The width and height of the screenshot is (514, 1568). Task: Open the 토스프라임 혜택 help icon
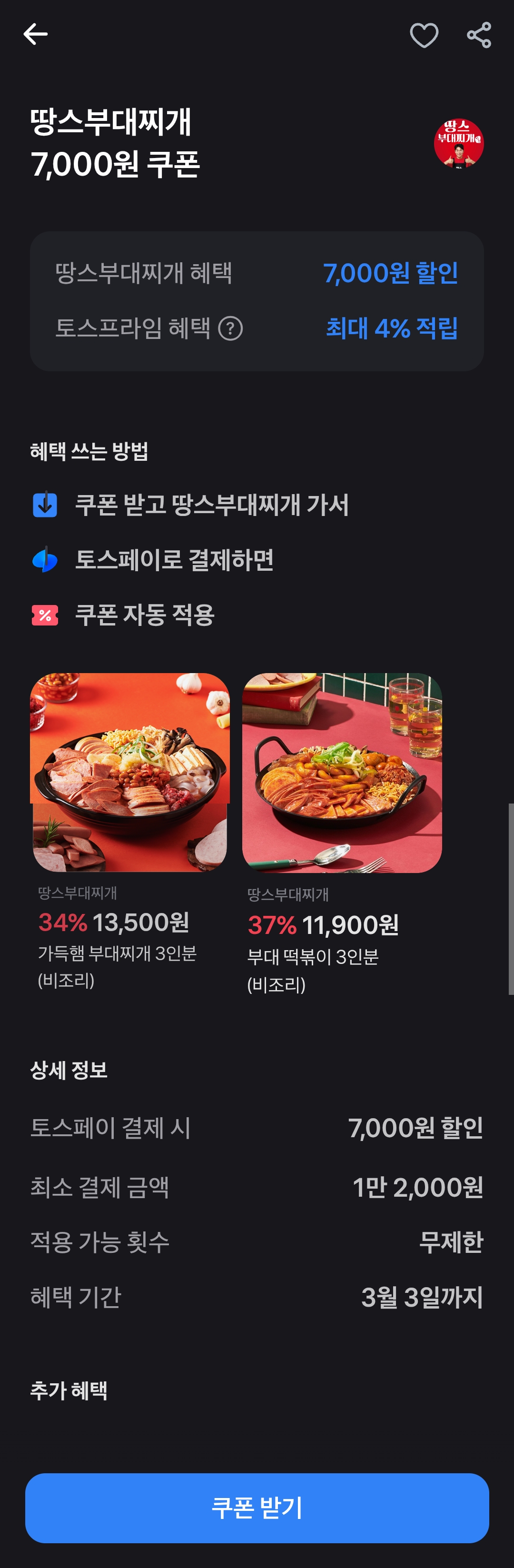pyautogui.click(x=230, y=329)
